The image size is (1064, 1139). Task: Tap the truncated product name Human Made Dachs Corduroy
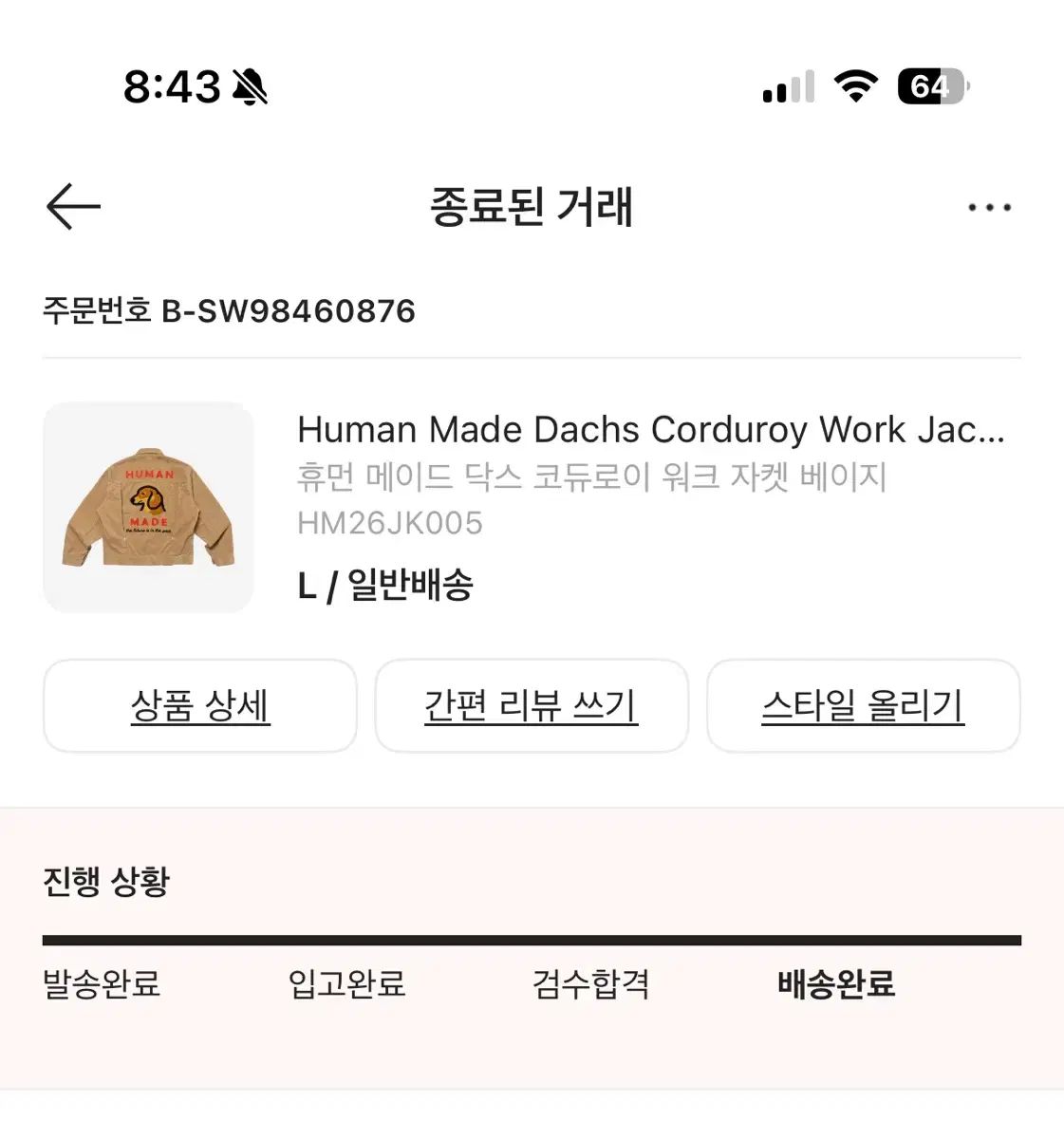[x=650, y=429]
